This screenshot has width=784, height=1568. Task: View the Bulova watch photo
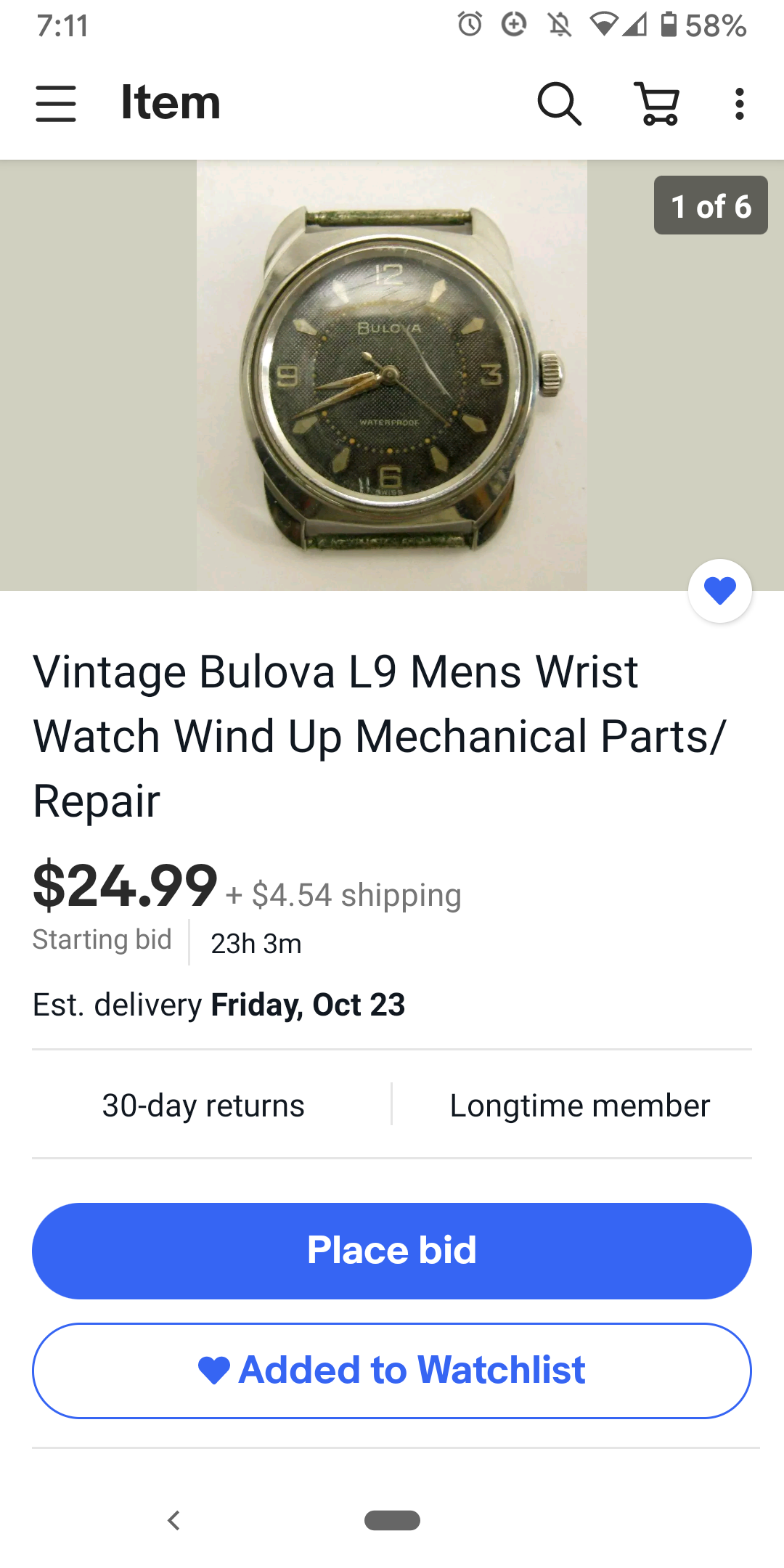(x=392, y=375)
